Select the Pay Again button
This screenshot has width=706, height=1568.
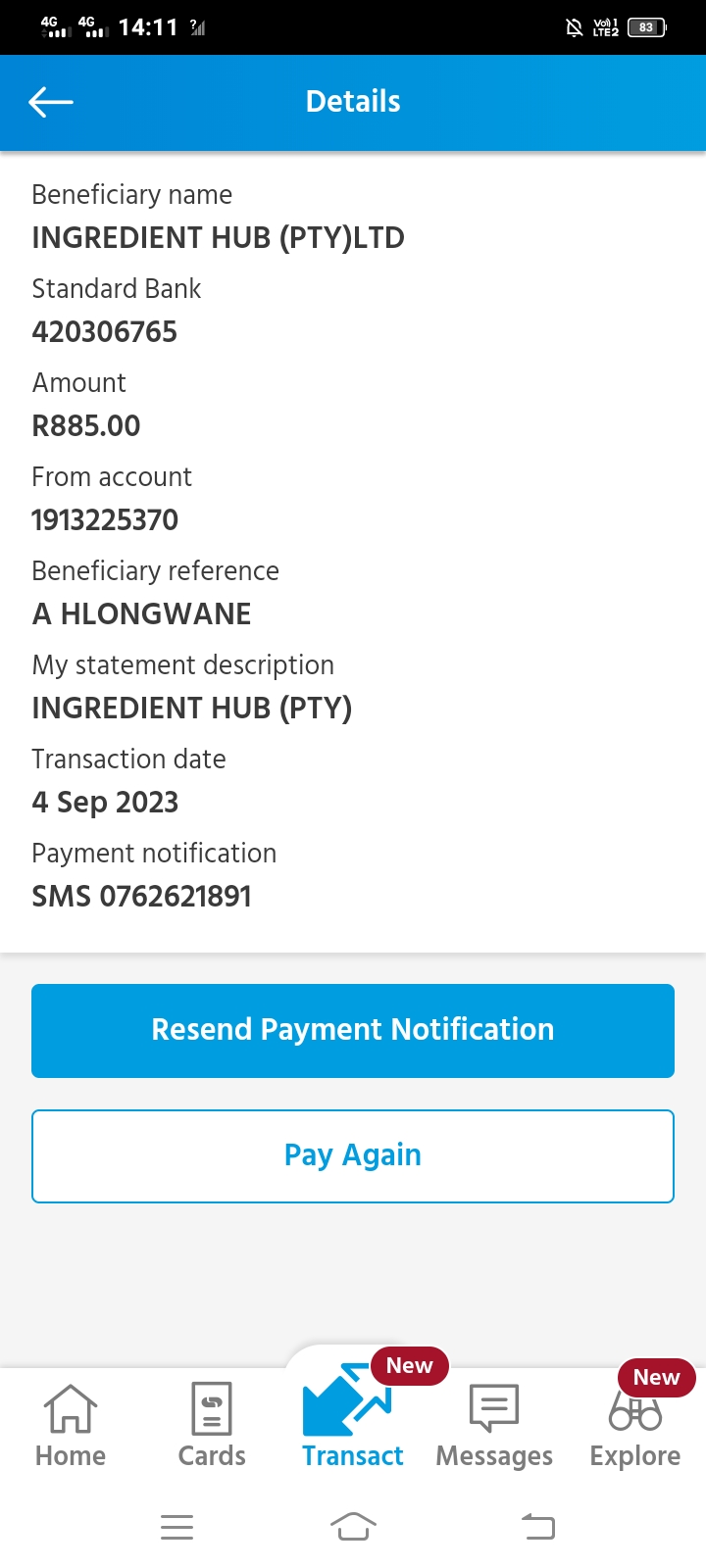pos(353,1155)
